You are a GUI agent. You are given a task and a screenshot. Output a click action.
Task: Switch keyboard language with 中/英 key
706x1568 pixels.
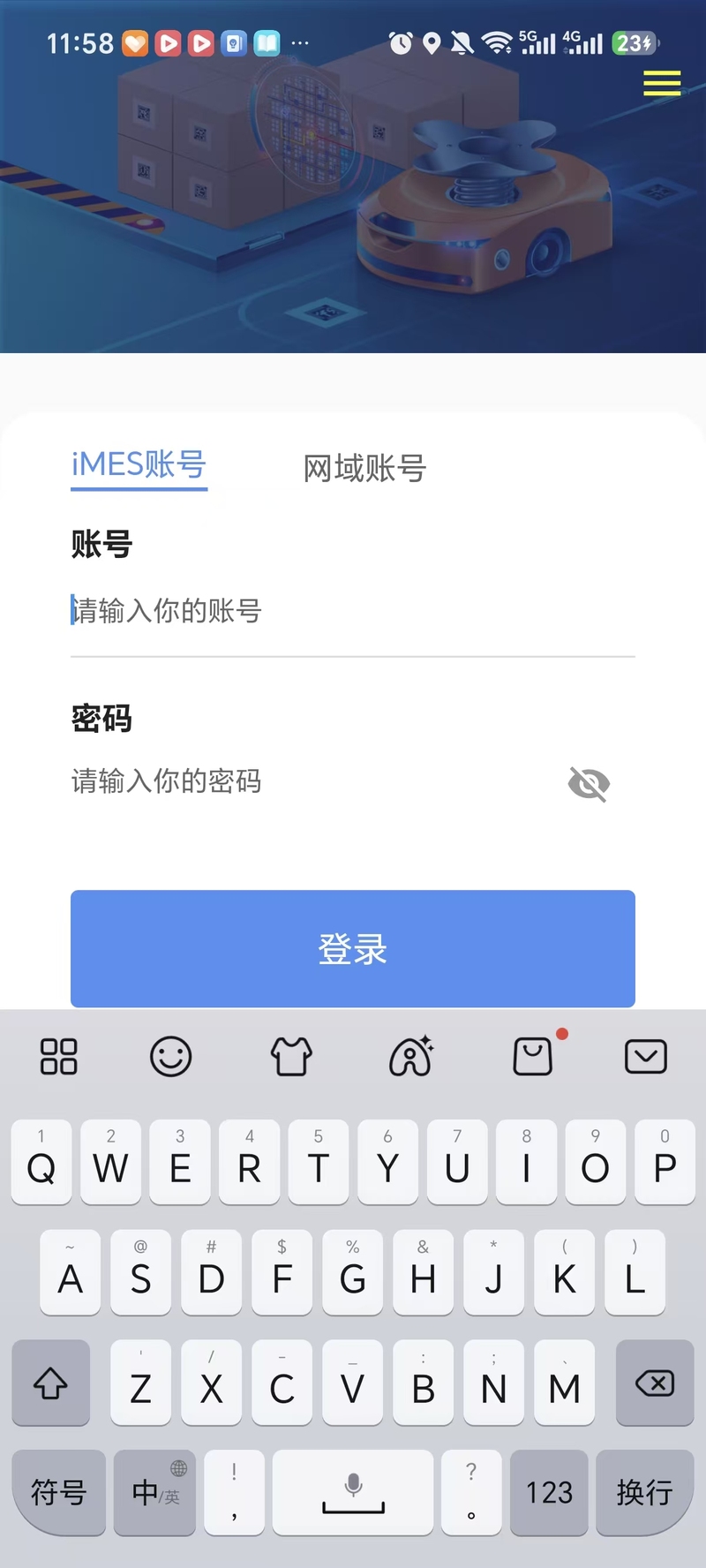pos(155,1492)
